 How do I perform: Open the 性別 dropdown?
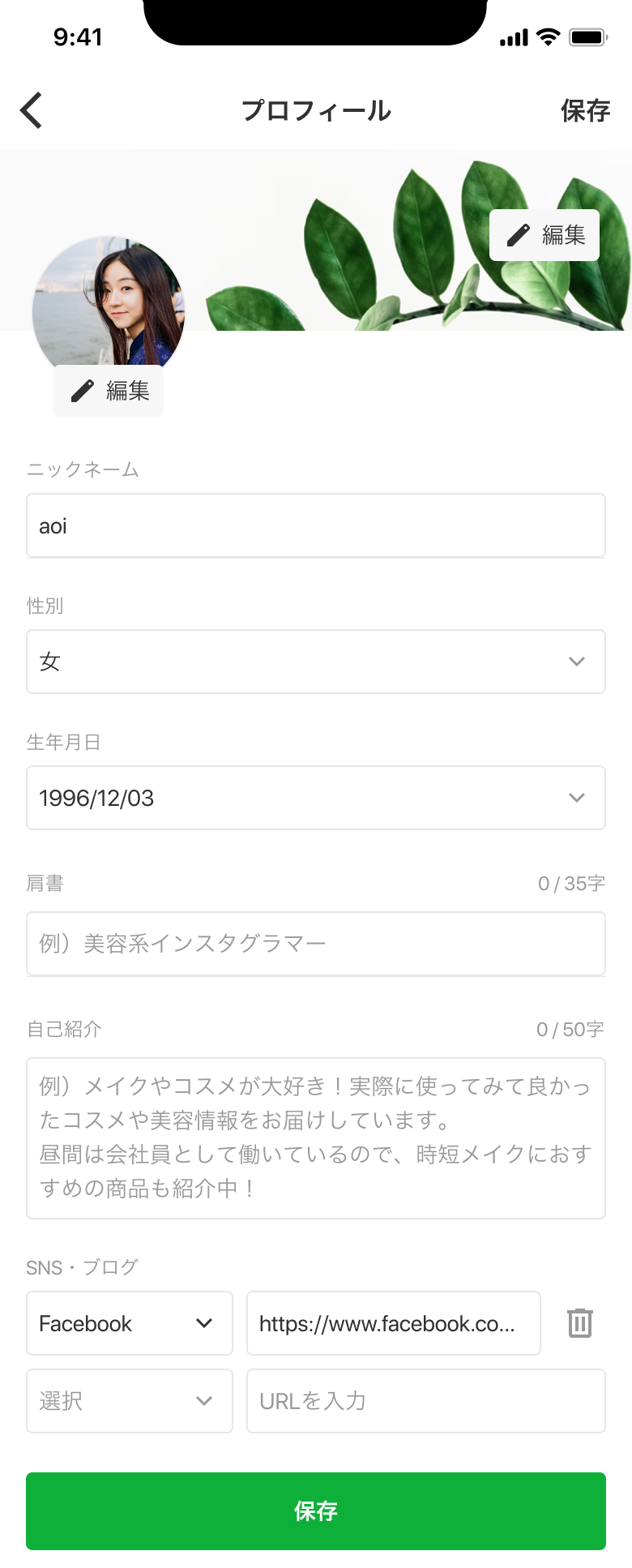(x=316, y=662)
